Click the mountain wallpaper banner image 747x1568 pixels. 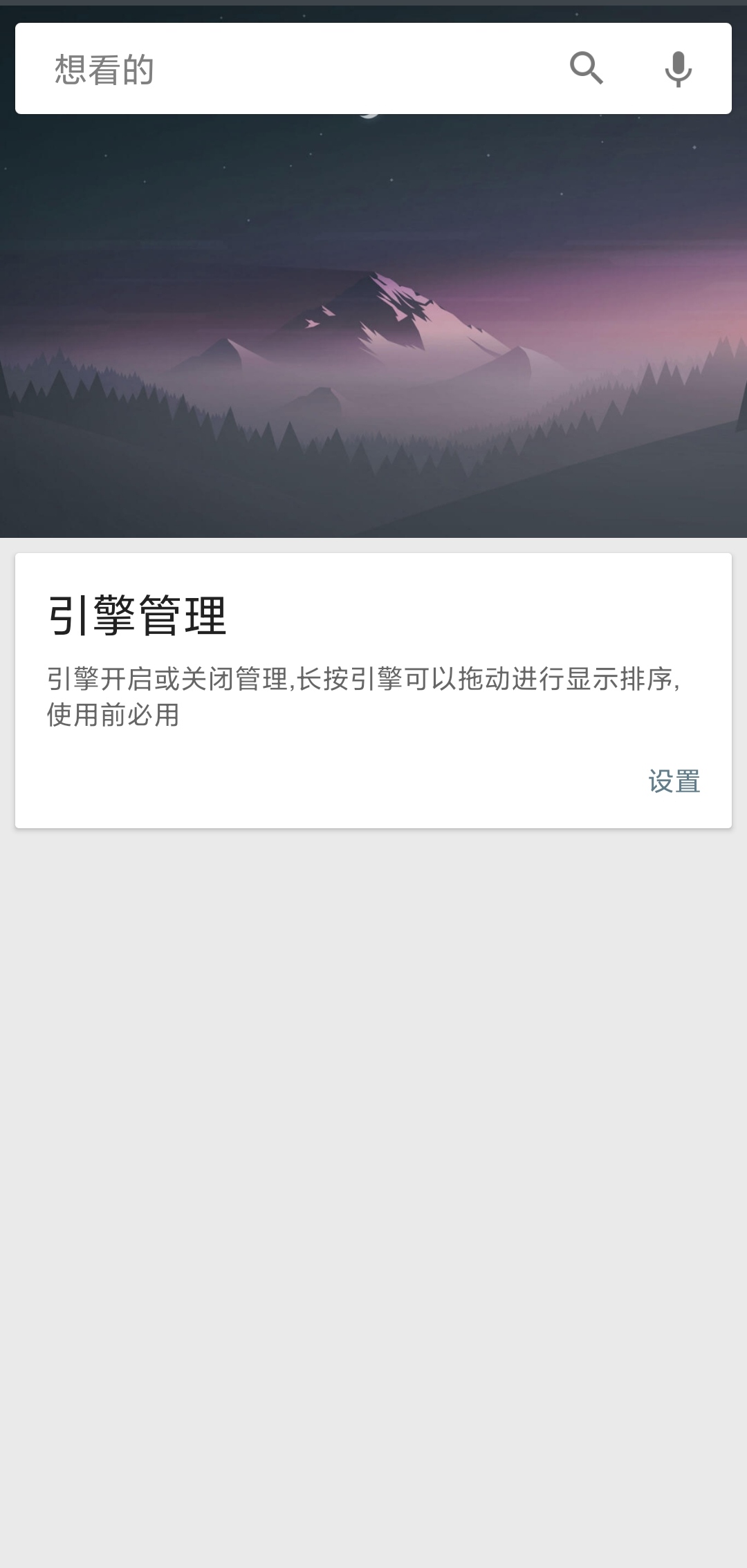[373, 325]
